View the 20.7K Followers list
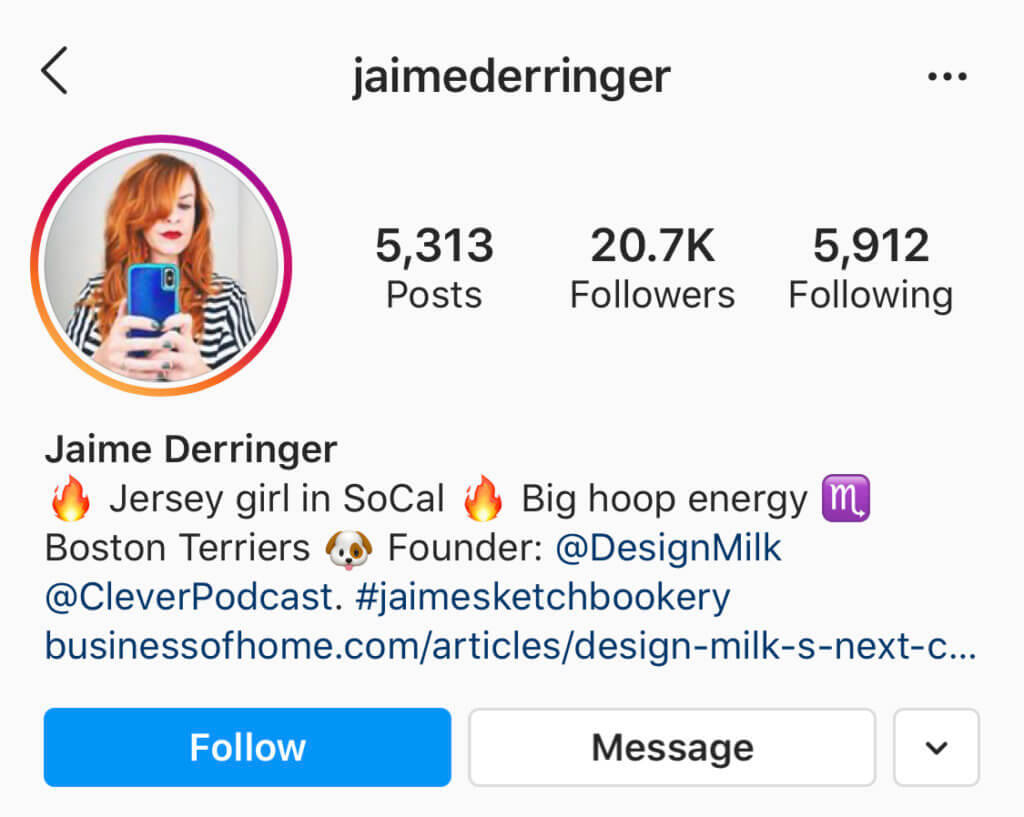This screenshot has height=817, width=1024. pyautogui.click(x=652, y=268)
